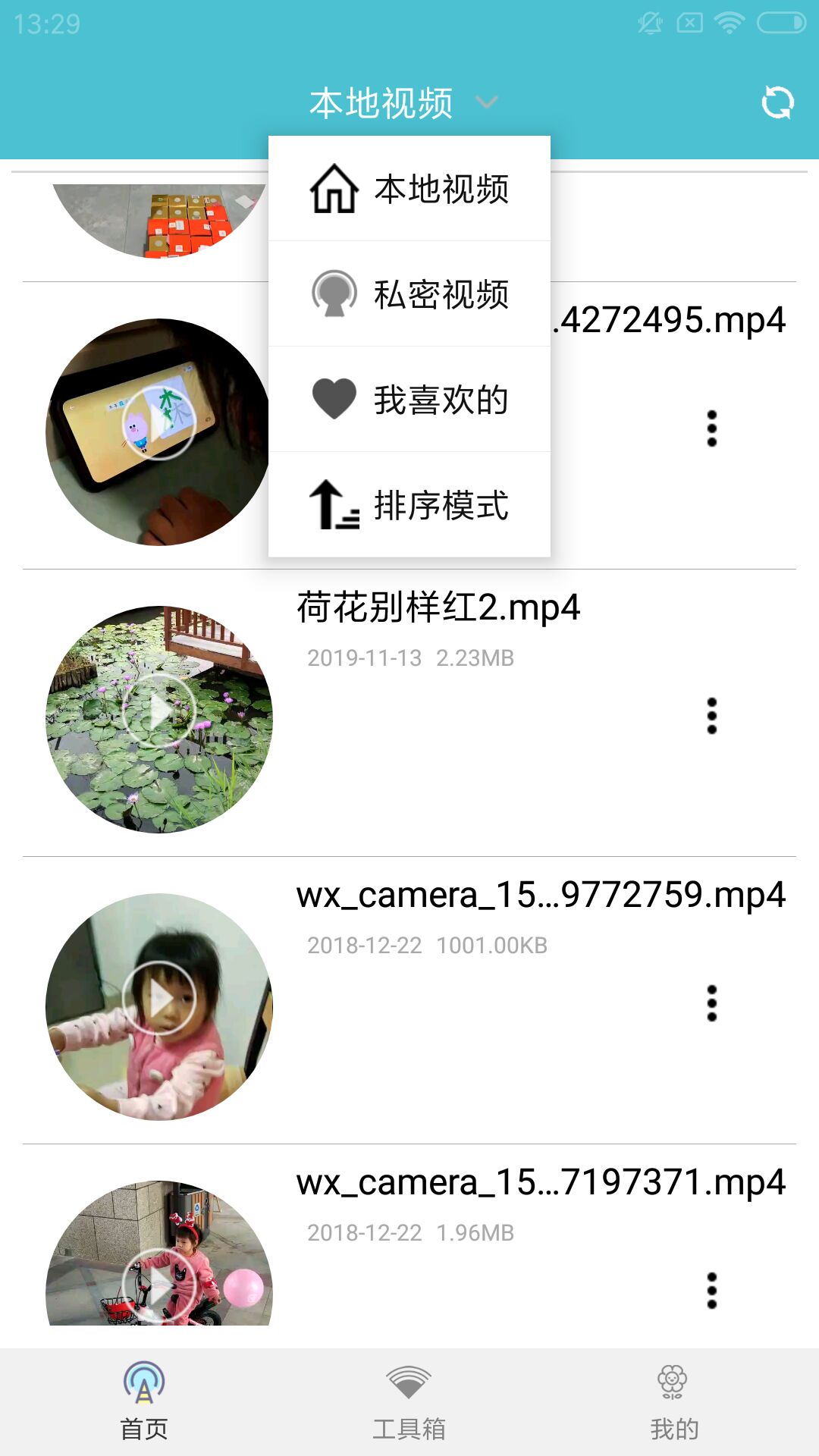This screenshot has width=819, height=1456.
Task: Select 本地视频 from the dropdown menu
Action: (x=409, y=189)
